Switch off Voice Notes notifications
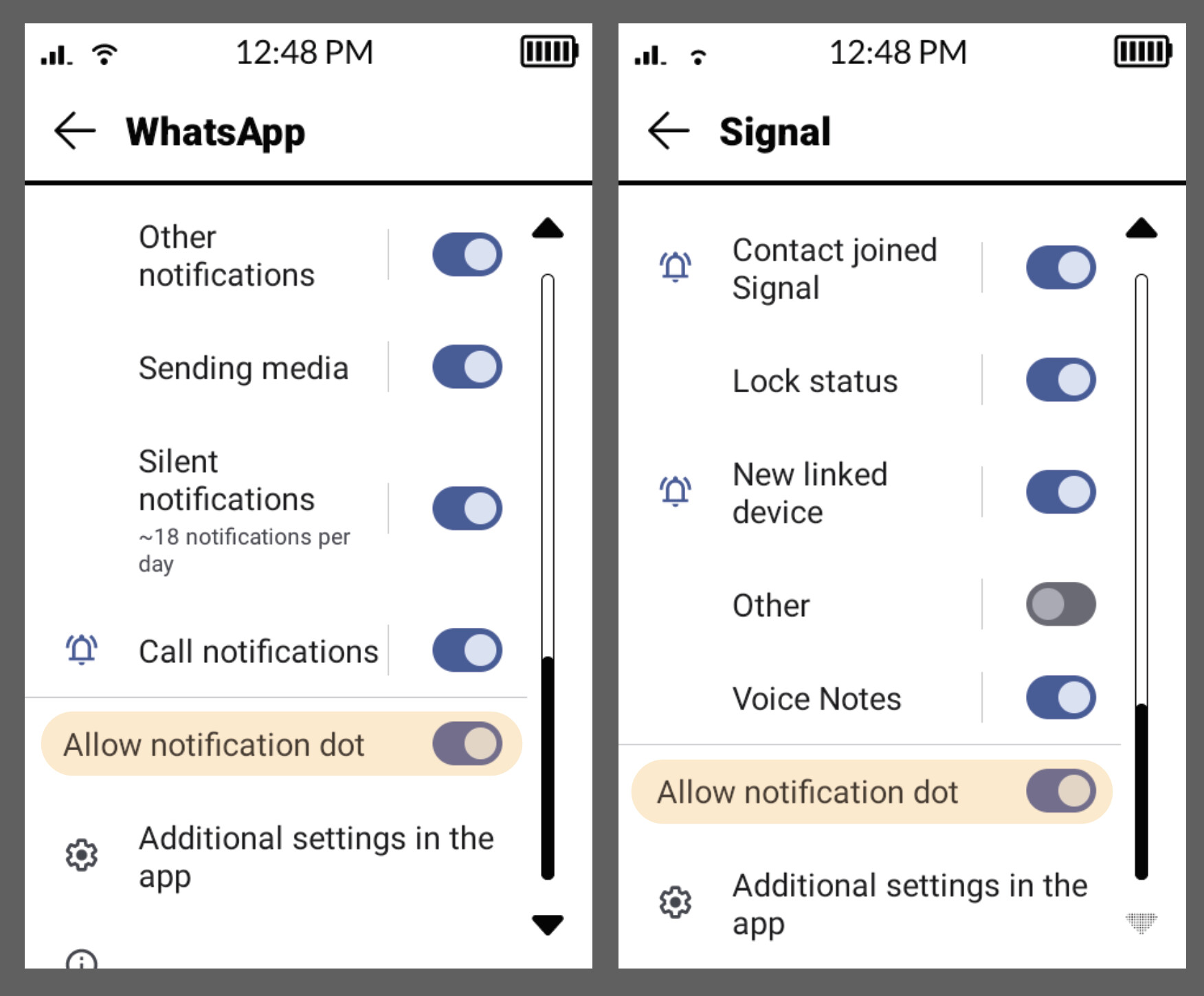The width and height of the screenshot is (1204, 996). point(1060,698)
